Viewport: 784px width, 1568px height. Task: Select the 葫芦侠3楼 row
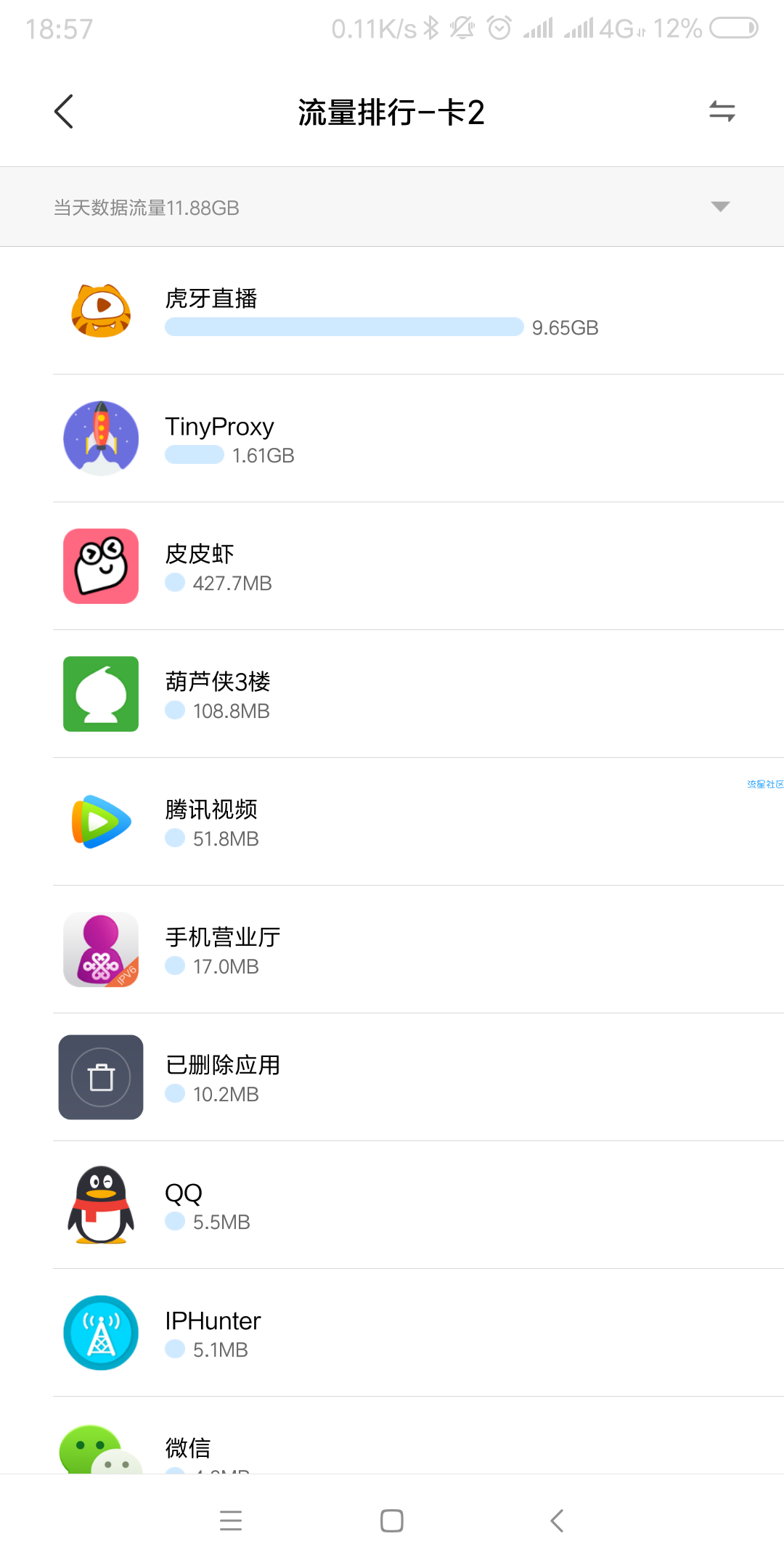coord(392,694)
